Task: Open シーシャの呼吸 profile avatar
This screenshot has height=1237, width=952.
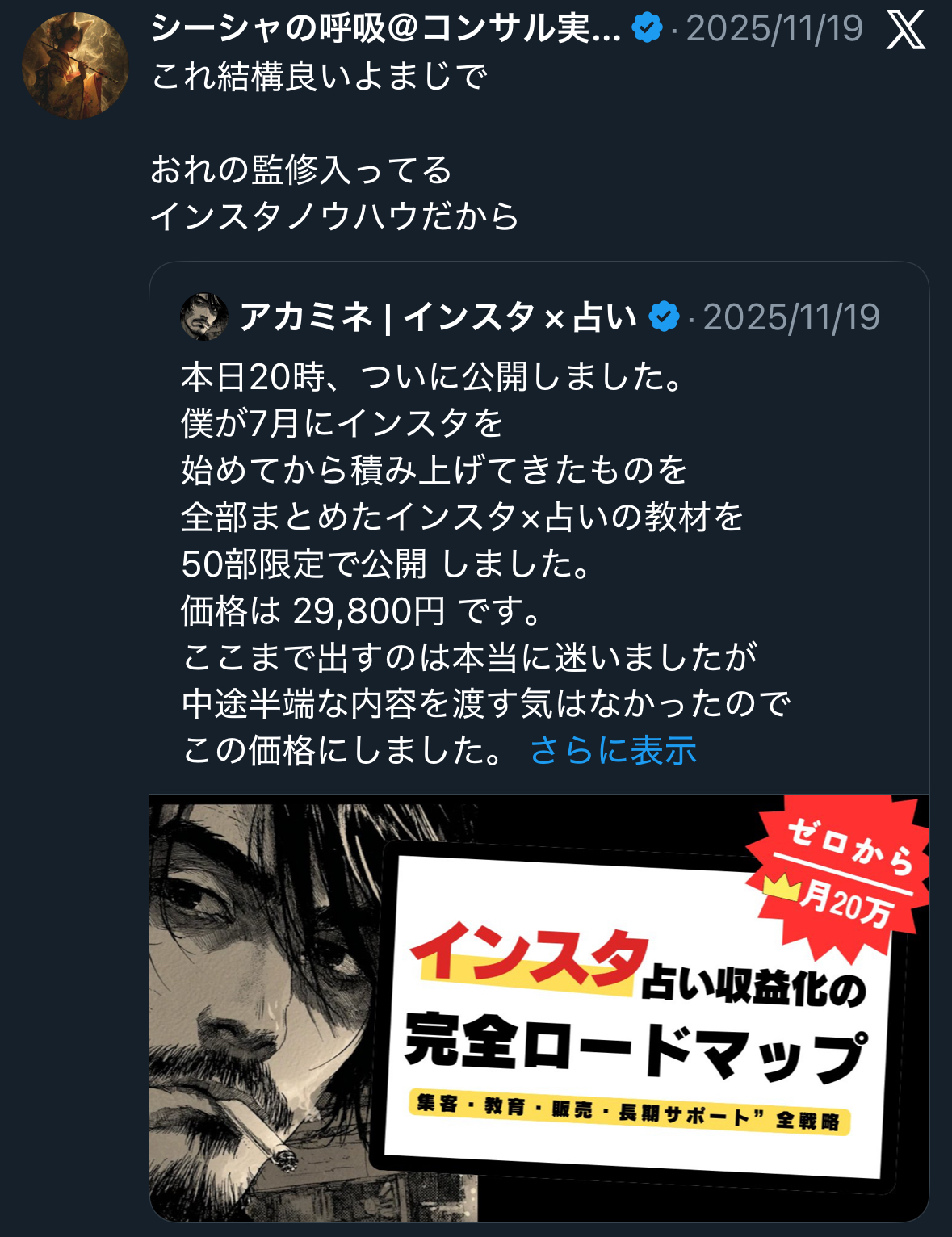Action: coord(74,66)
